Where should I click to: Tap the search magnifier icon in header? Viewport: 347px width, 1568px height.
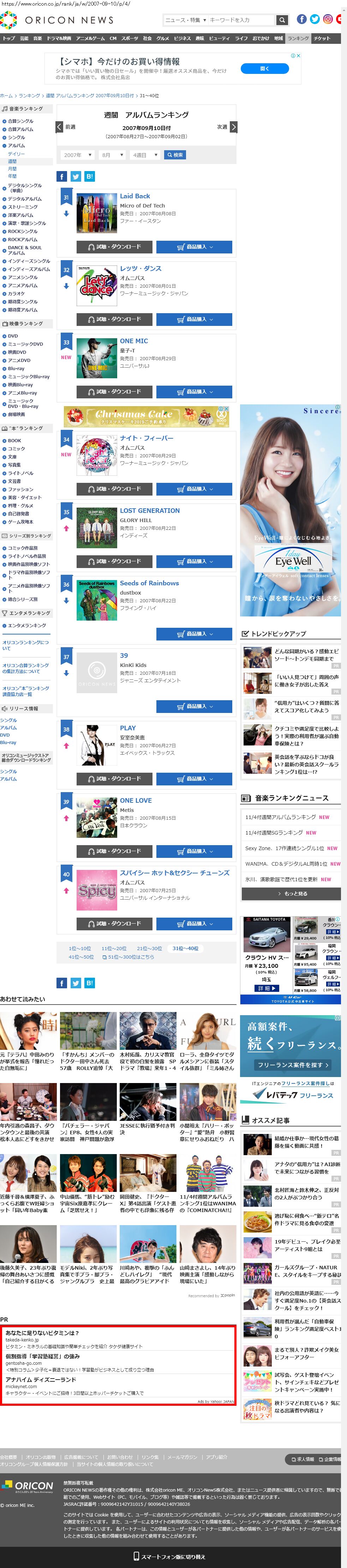(282, 20)
